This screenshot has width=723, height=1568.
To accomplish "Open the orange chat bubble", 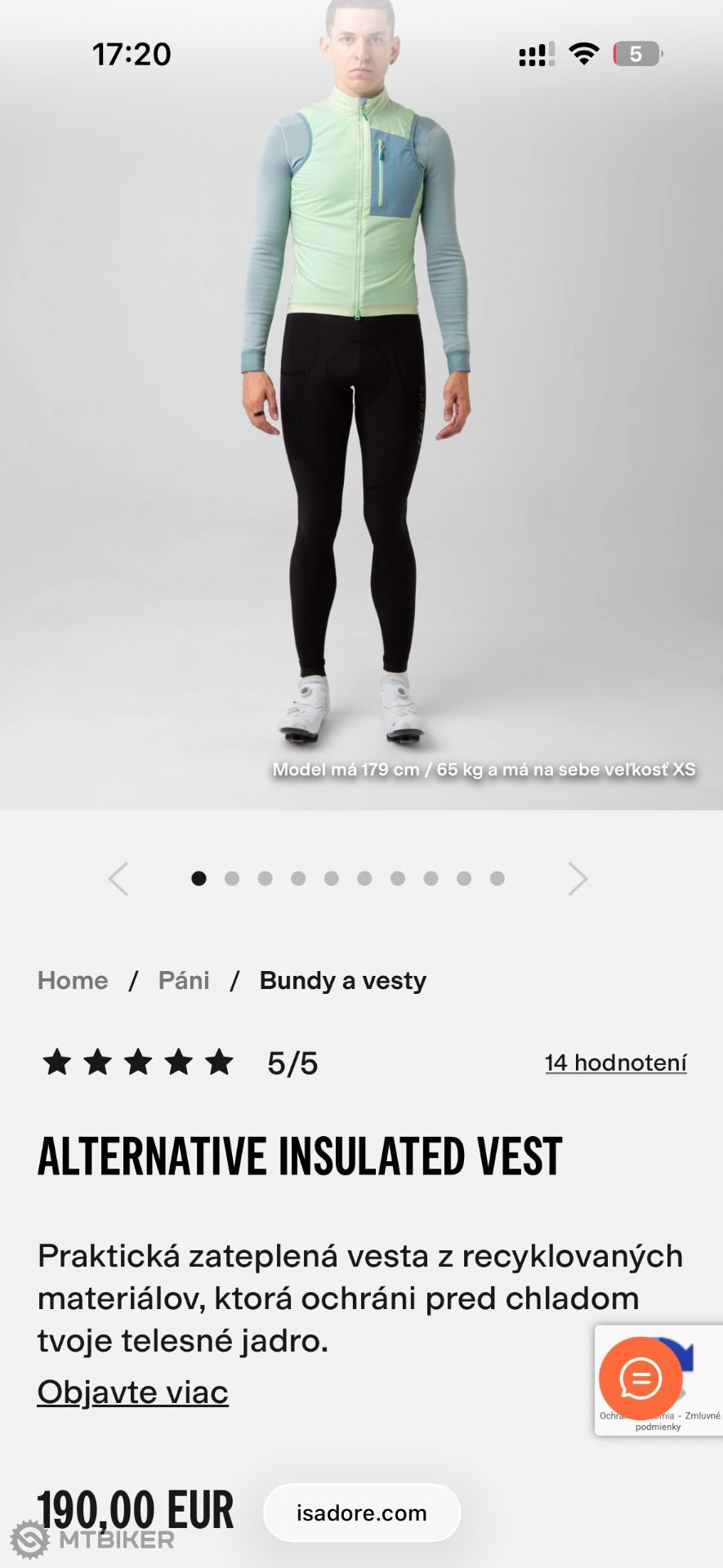I will tap(640, 1379).
